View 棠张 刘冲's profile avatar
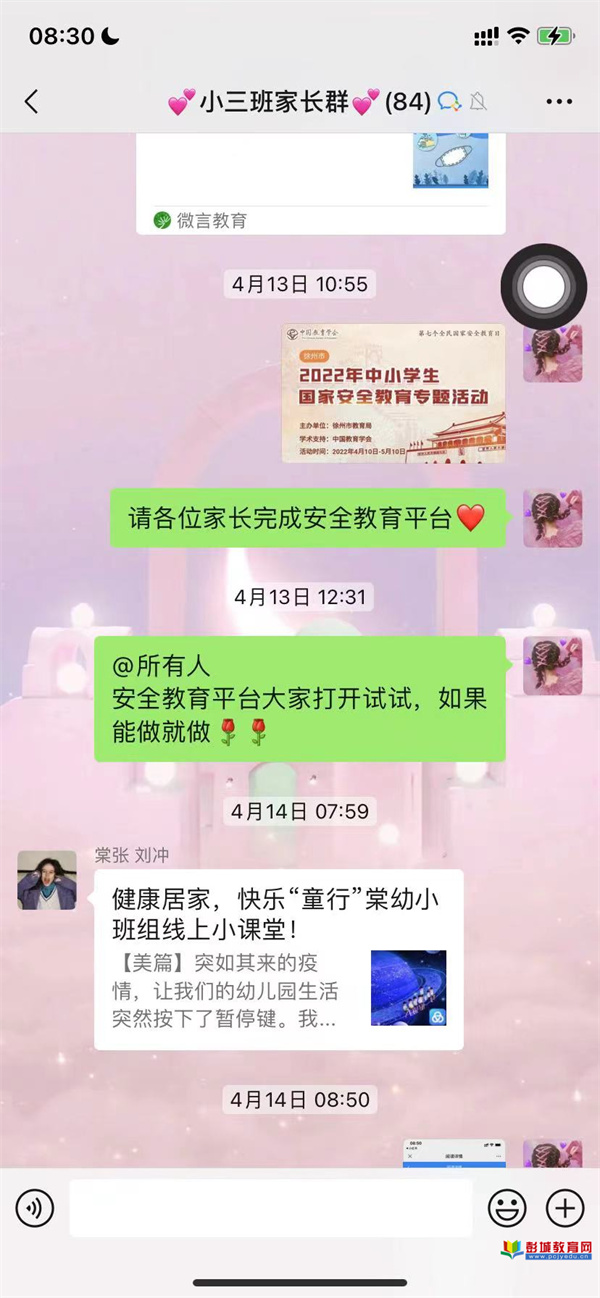This screenshot has width=600, height=1298. (47, 880)
